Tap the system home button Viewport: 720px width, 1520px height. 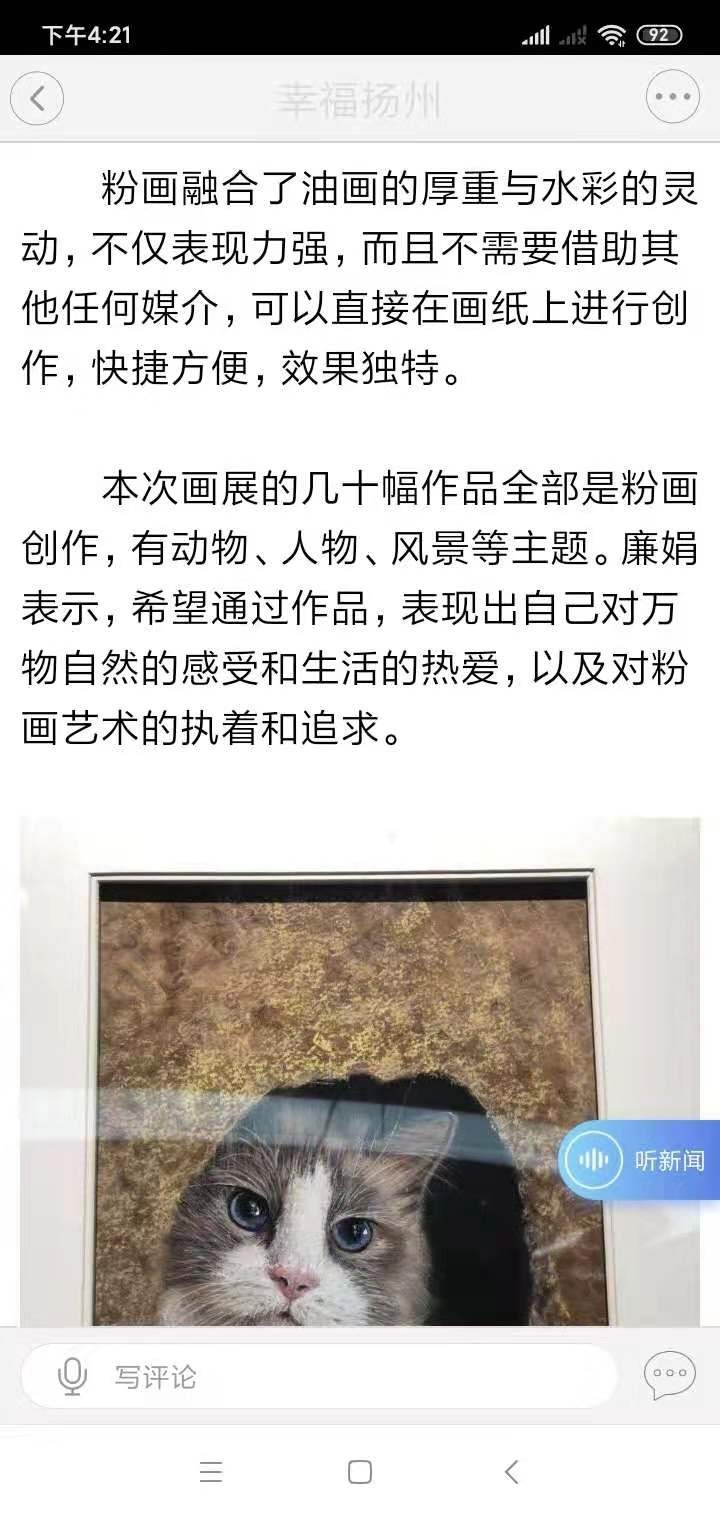click(x=360, y=1472)
